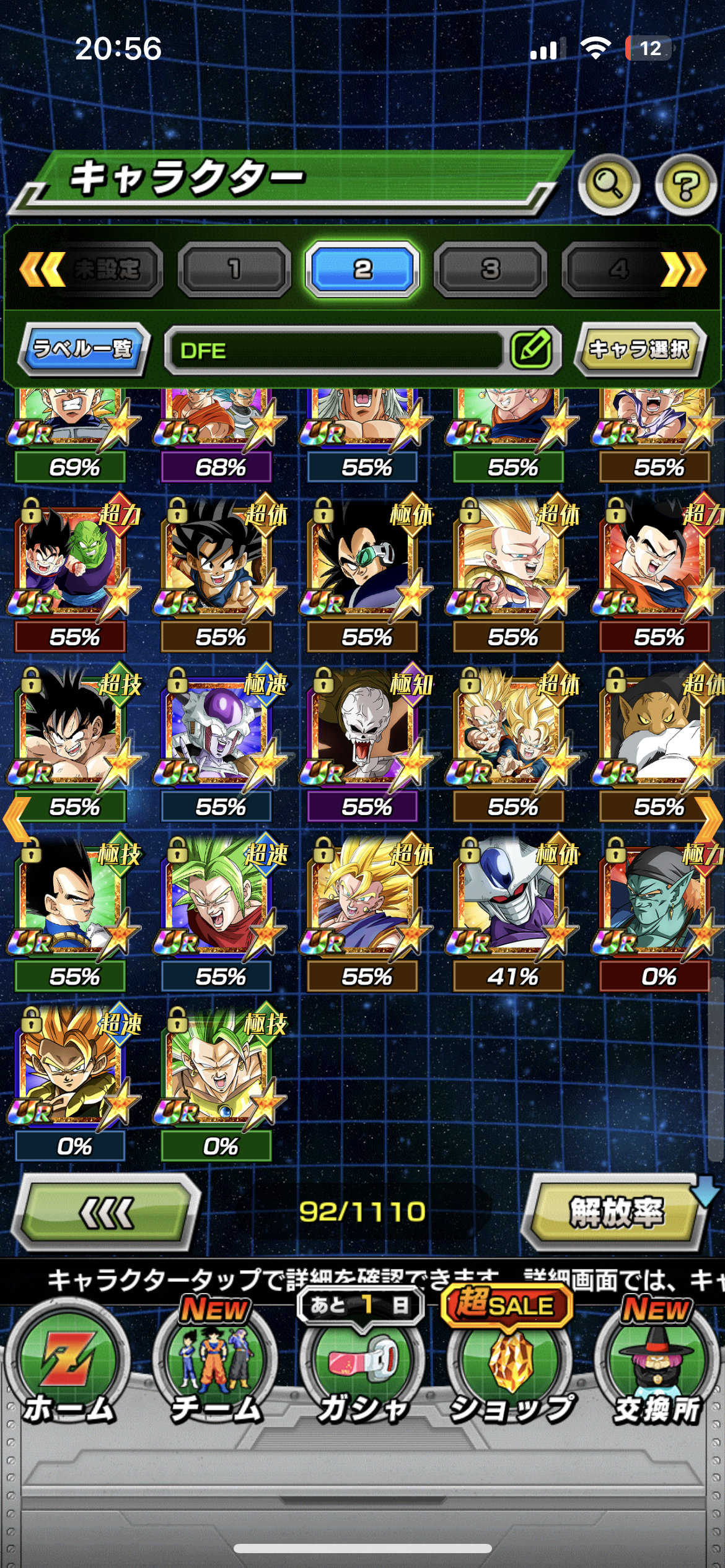The width and height of the screenshot is (725, 1568).
Task: Edit the DFE label name
Action: tap(532, 350)
